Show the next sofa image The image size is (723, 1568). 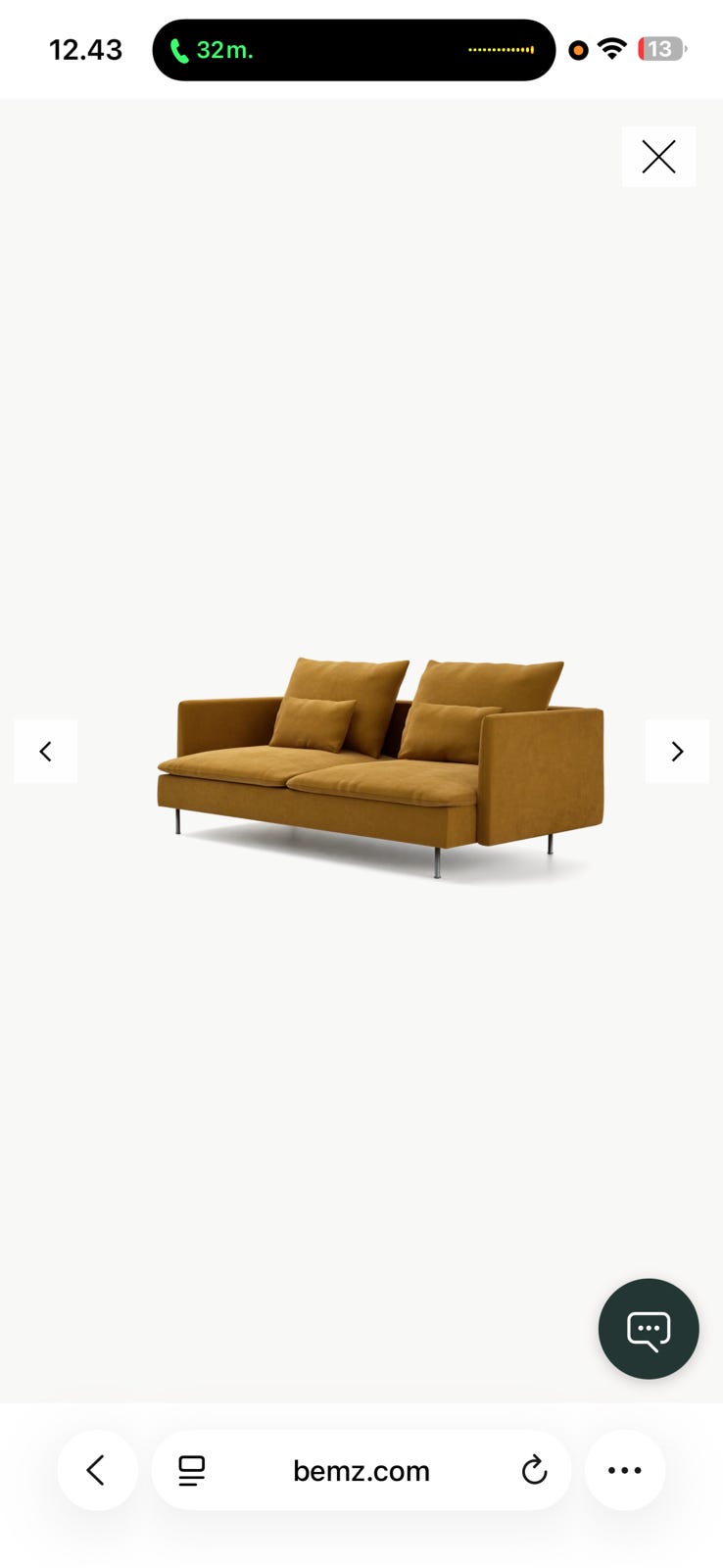click(x=677, y=752)
